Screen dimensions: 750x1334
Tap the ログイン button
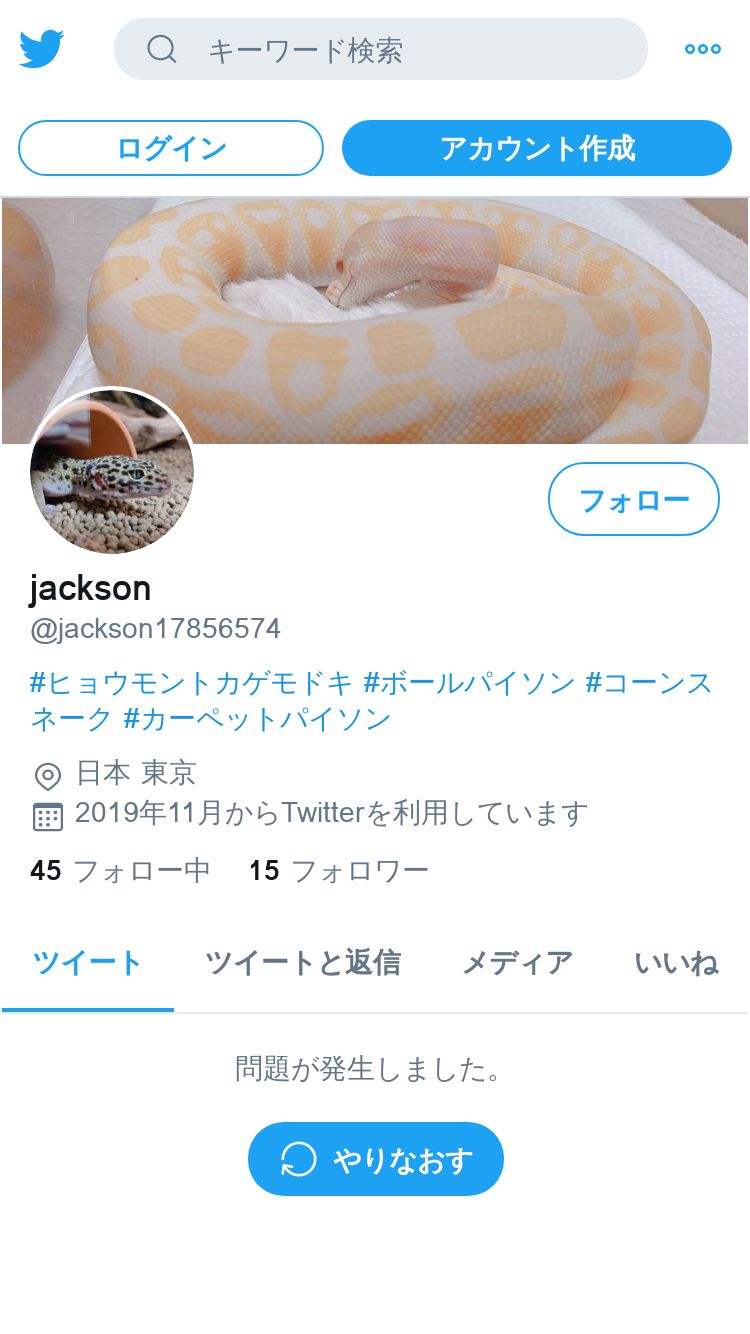tap(171, 148)
